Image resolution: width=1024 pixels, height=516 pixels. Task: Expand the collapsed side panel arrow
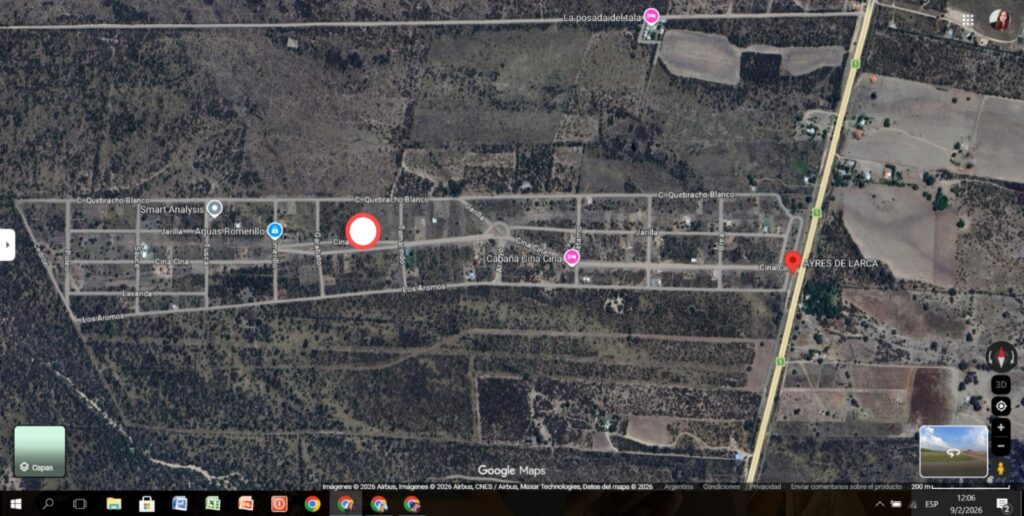[x=7, y=244]
